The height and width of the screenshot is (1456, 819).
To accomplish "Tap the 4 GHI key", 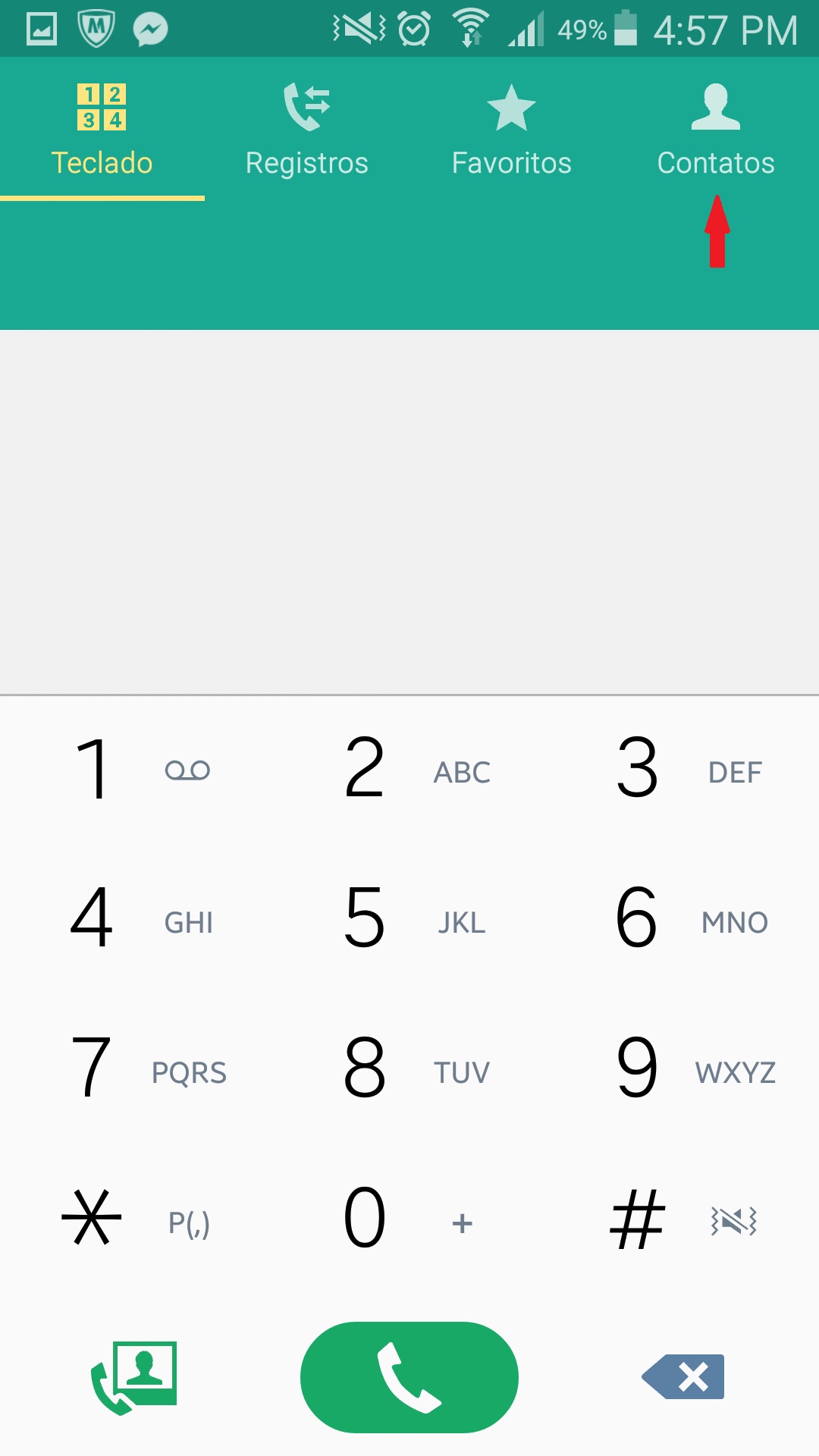I will 136,920.
